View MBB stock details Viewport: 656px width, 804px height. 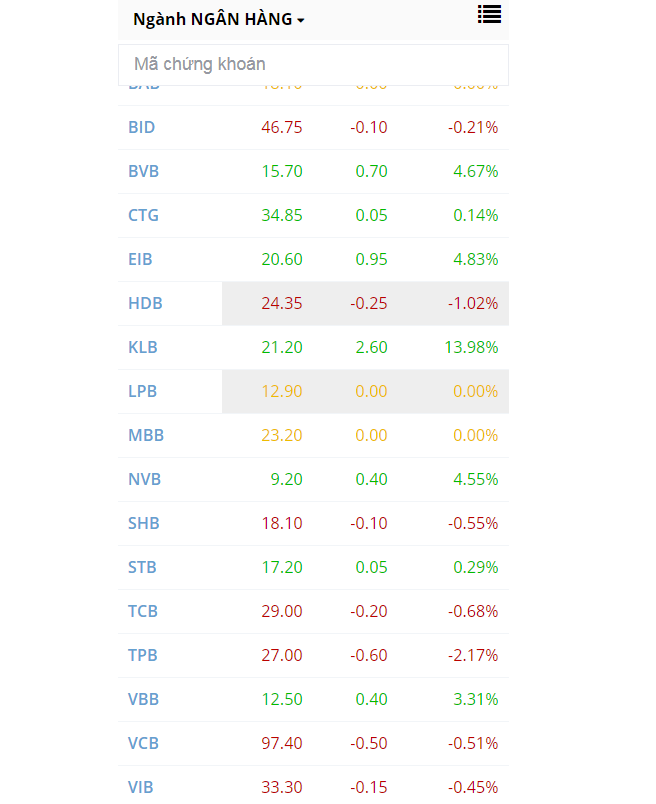[x=146, y=435]
